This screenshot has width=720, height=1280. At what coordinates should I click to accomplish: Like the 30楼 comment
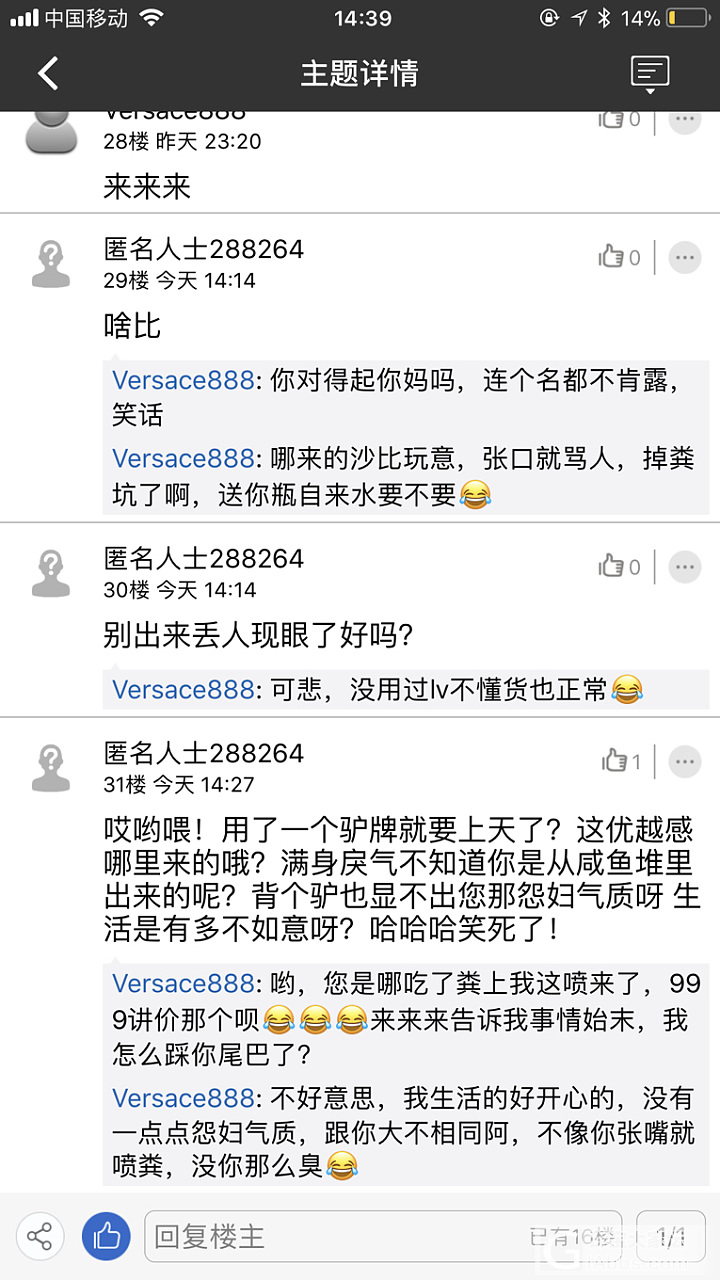click(619, 566)
